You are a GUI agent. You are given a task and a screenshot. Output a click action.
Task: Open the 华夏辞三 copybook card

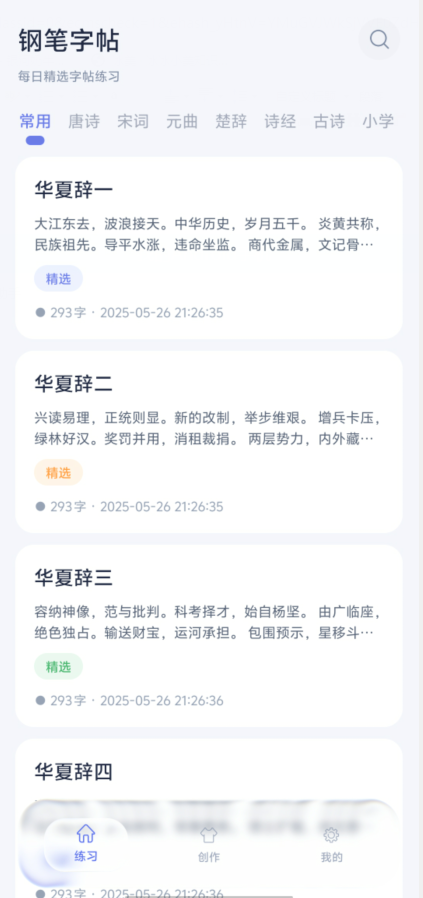click(209, 636)
